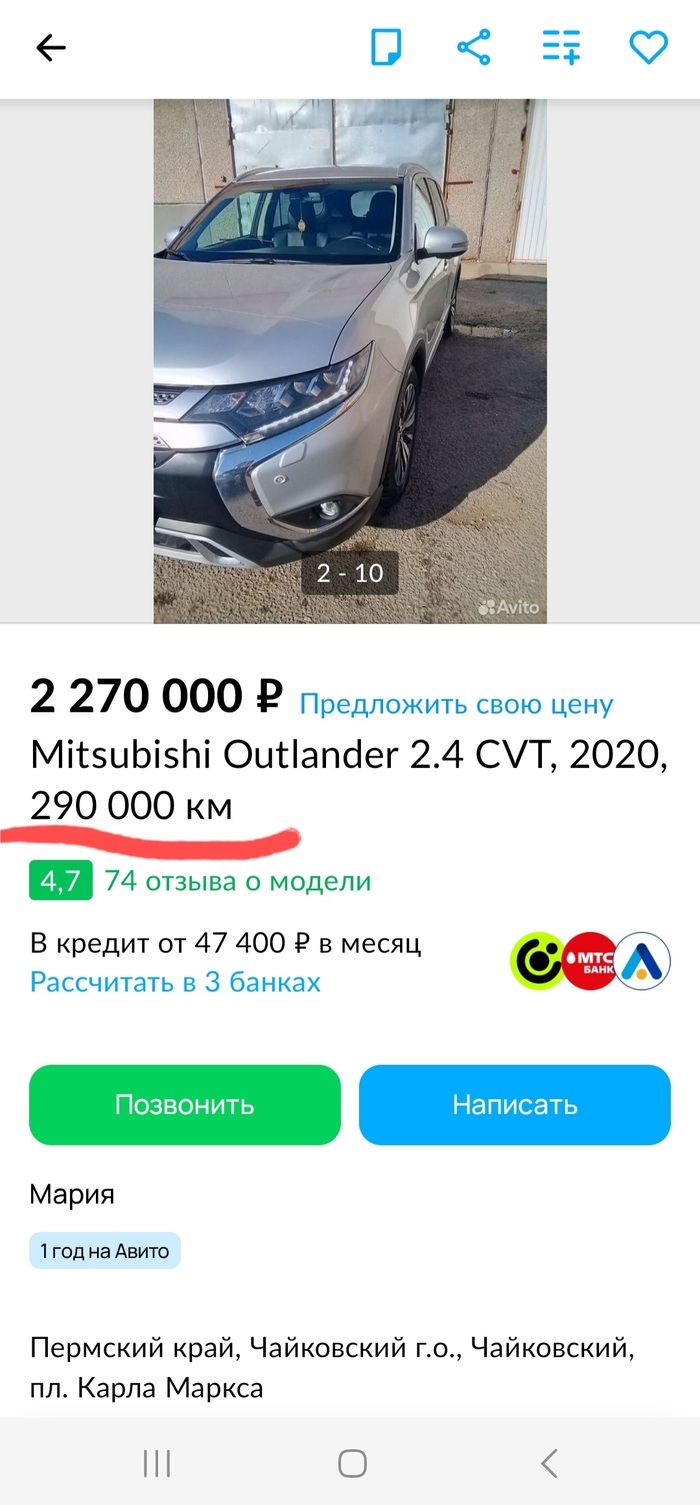Open seller Мария's profile
The image size is (700, 1505).
click(72, 1194)
